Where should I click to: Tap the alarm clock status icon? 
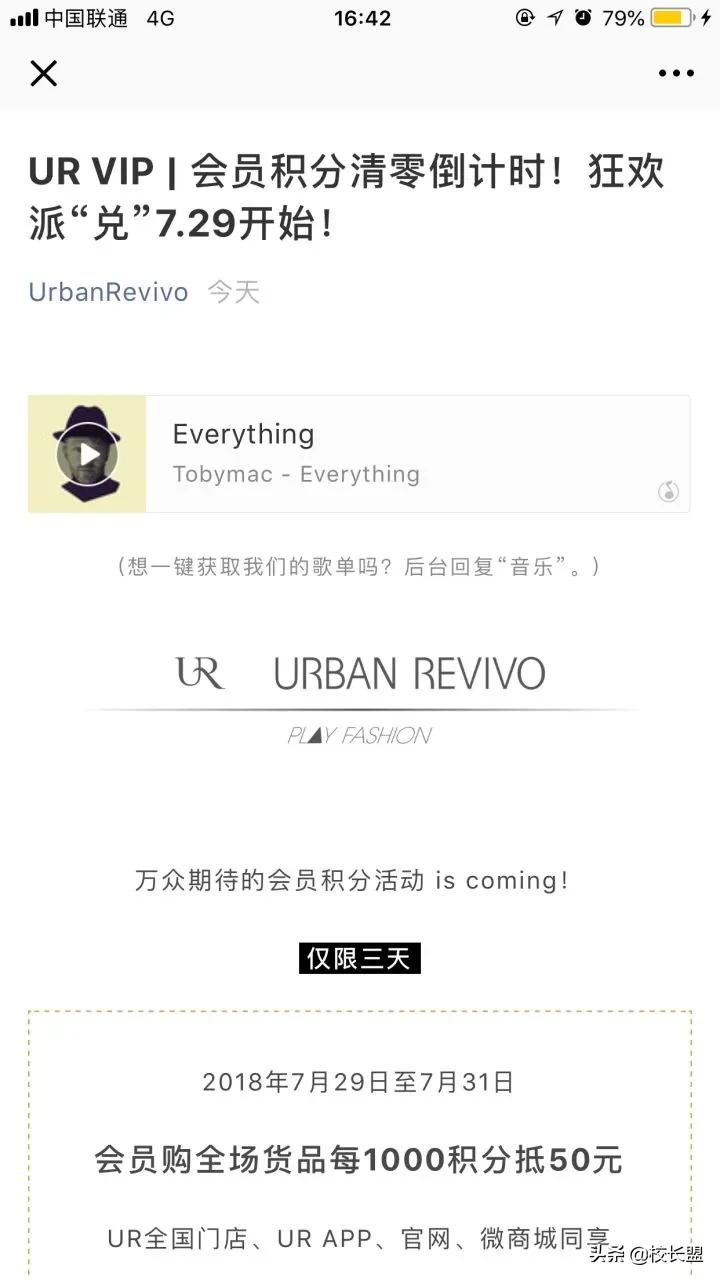[584, 17]
